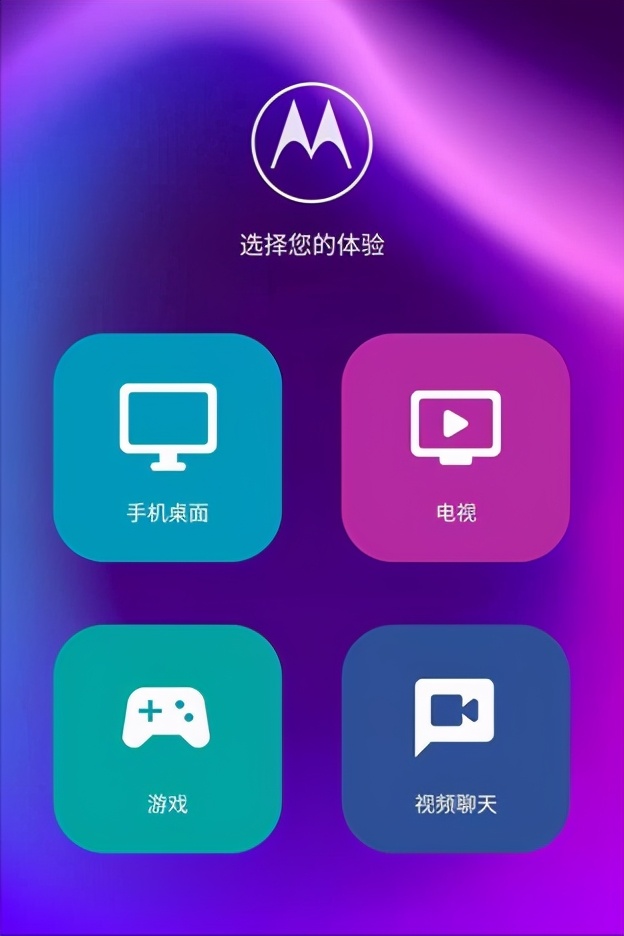
Task: Open the 手机桌面 experience tile
Action: (167, 447)
